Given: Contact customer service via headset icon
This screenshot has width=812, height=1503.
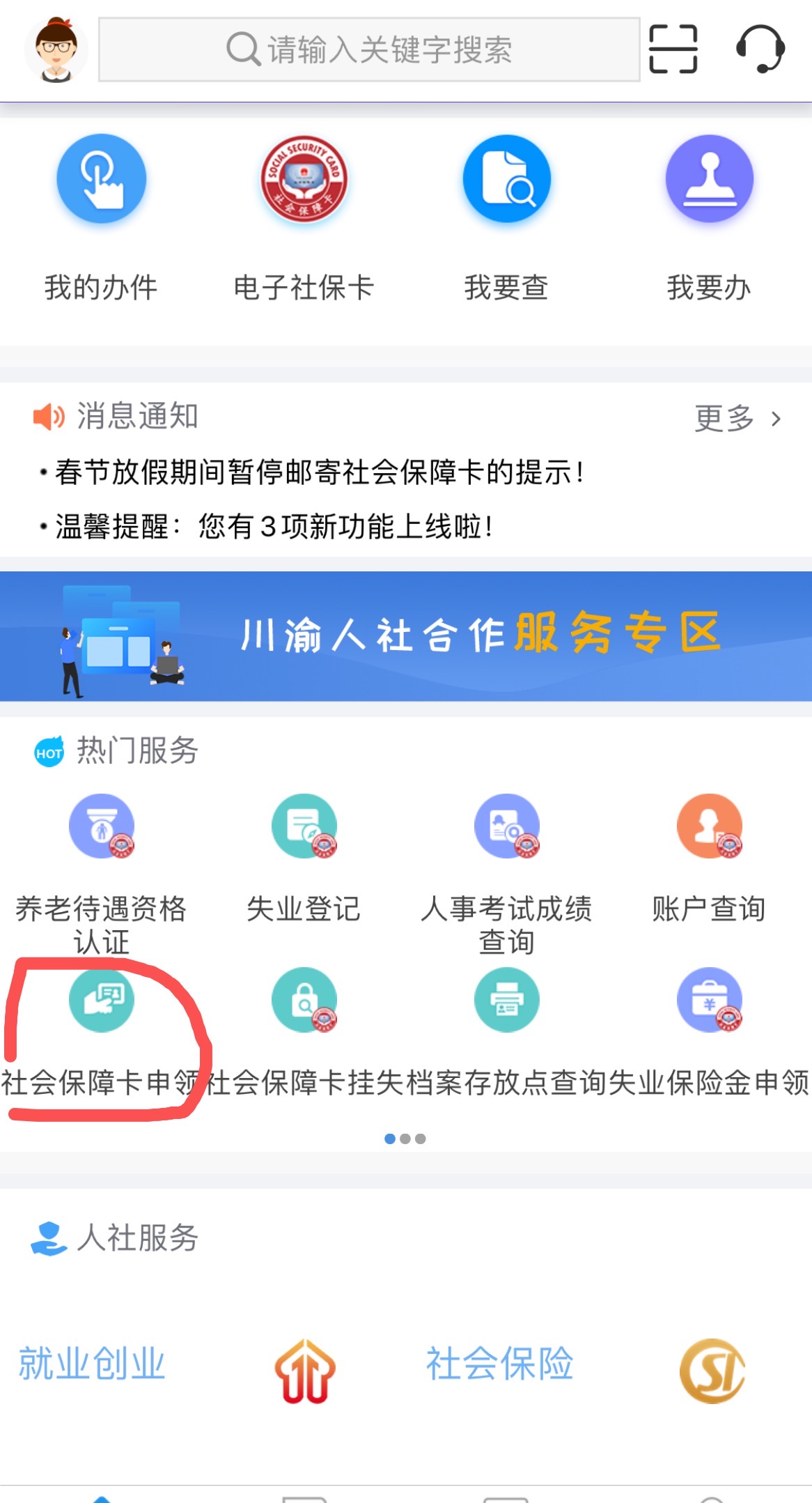Looking at the screenshot, I should coord(760,49).
